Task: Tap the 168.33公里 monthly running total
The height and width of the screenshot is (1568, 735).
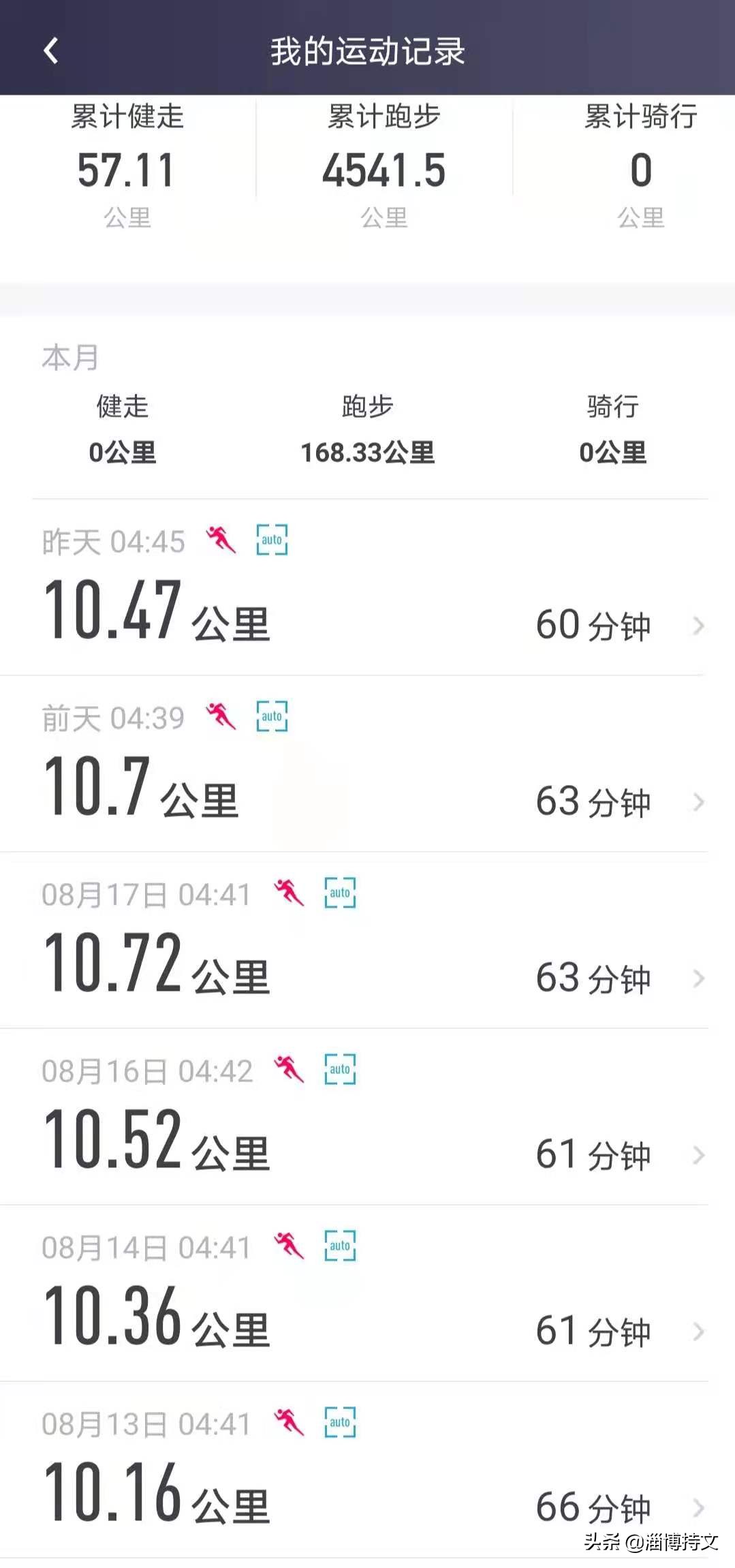Action: pos(368,452)
